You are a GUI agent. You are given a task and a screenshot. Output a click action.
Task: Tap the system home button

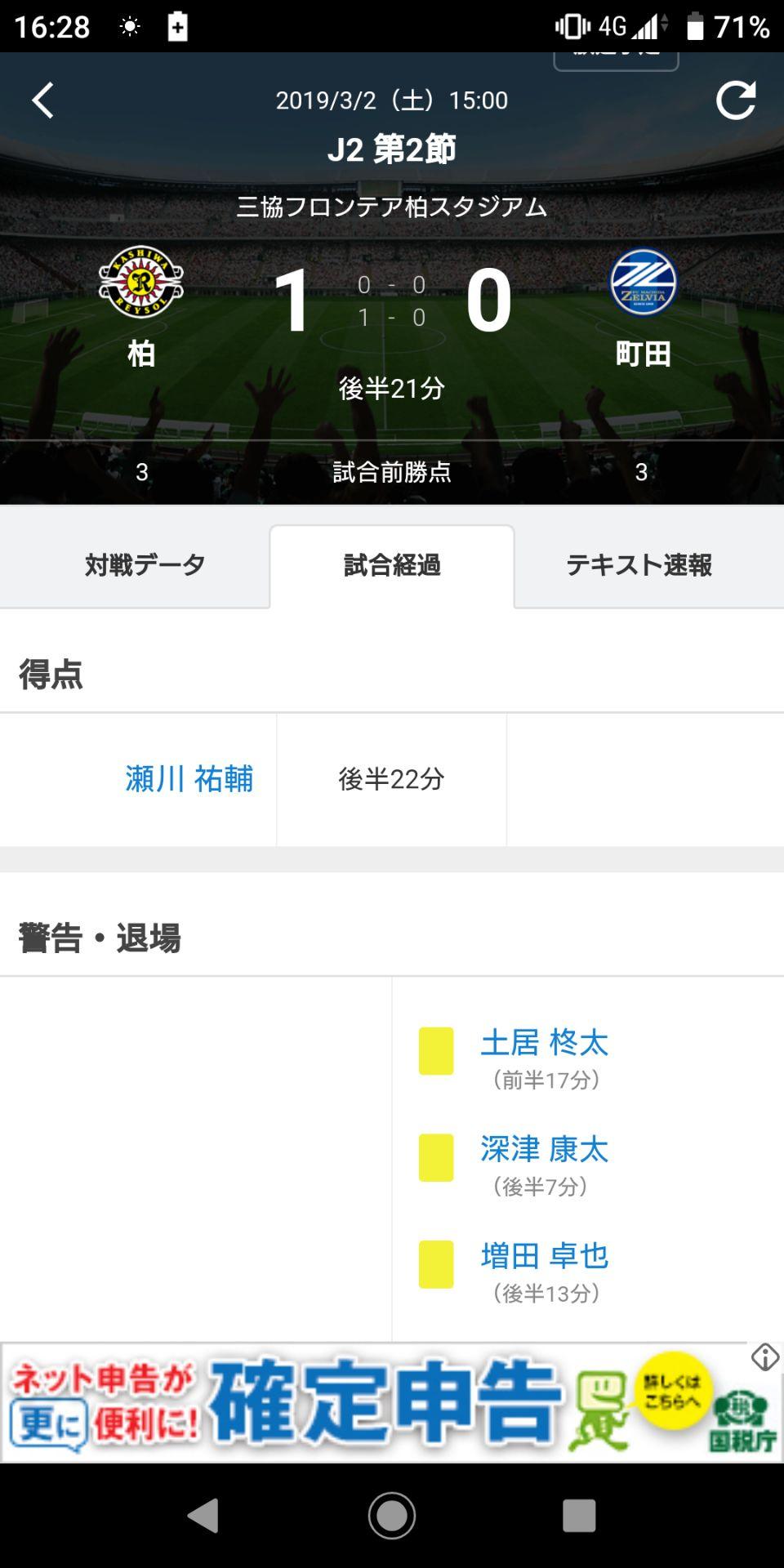point(392,1516)
